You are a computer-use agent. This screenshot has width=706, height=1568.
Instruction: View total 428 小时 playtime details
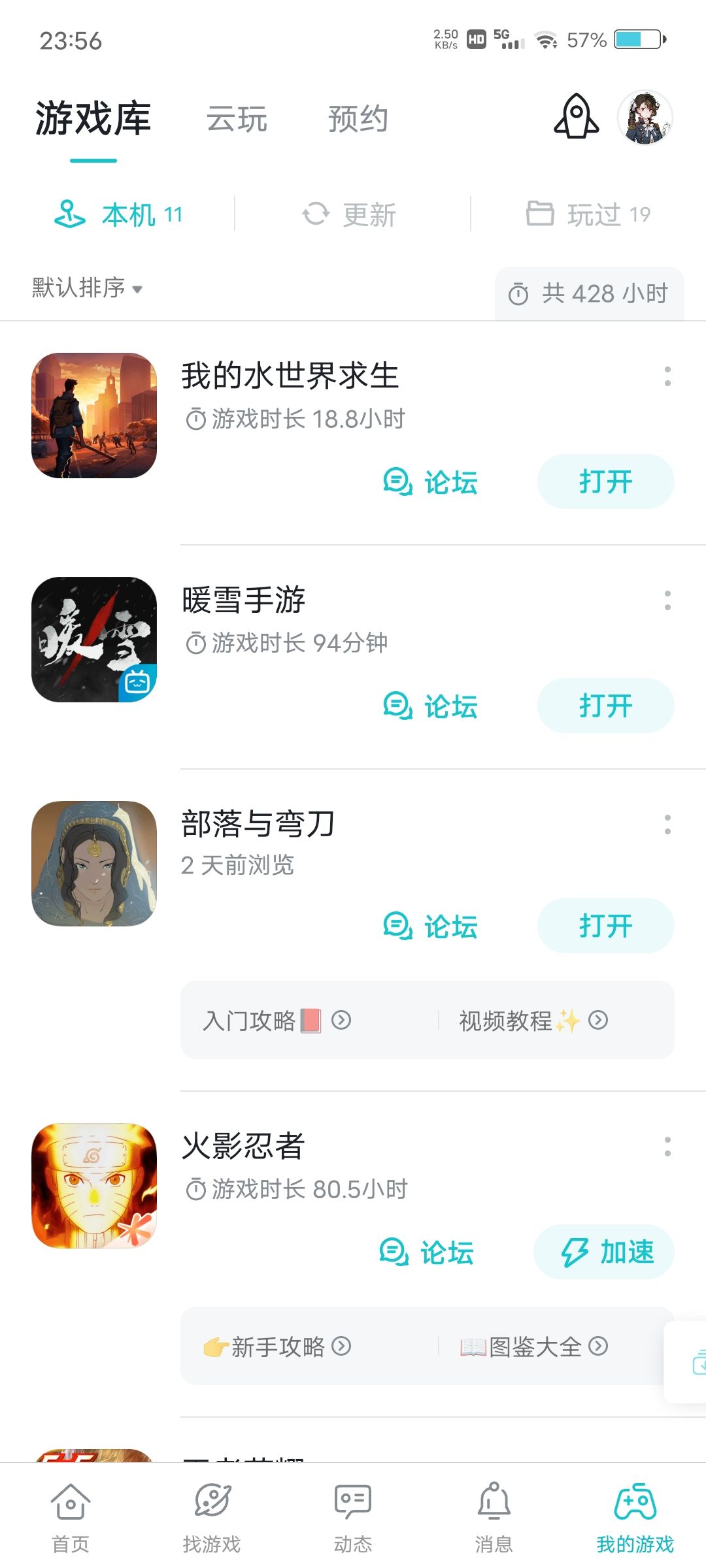point(589,293)
